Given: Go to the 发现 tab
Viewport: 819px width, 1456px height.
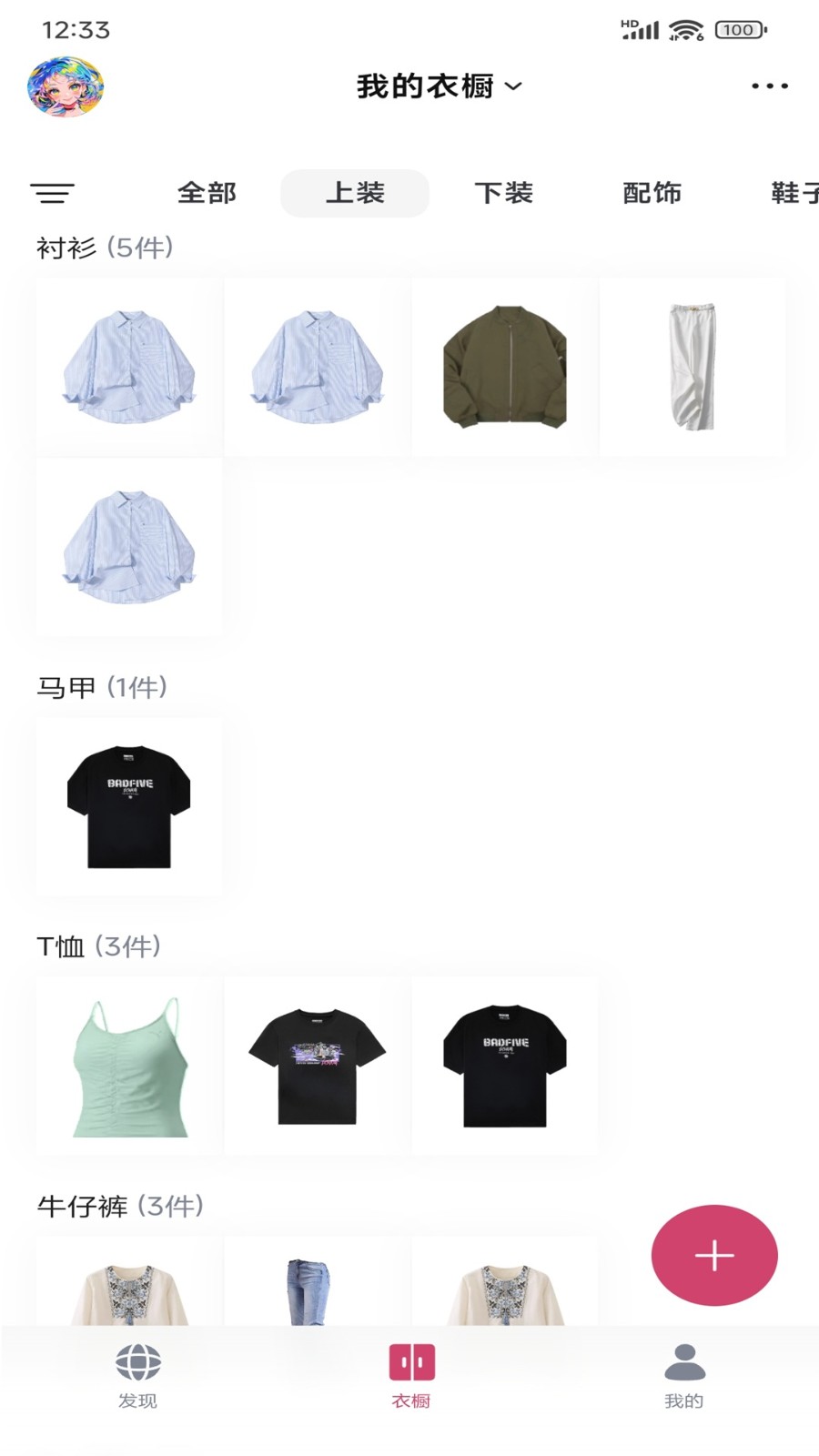Looking at the screenshot, I should click(137, 1376).
